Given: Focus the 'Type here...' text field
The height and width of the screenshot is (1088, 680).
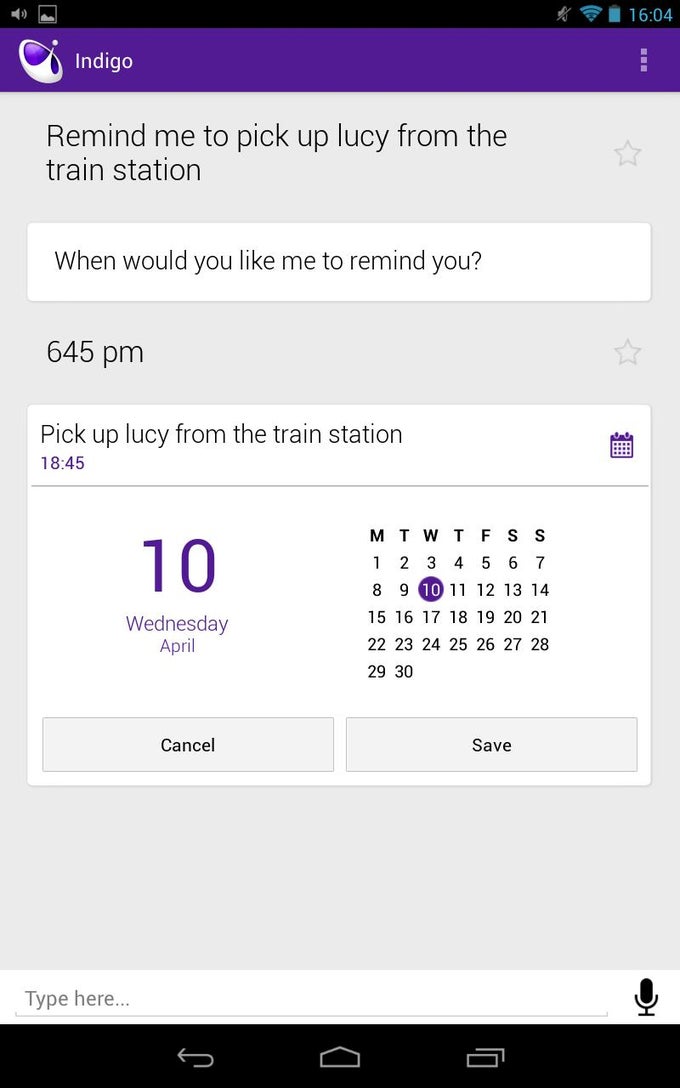Looking at the screenshot, I should 310,998.
